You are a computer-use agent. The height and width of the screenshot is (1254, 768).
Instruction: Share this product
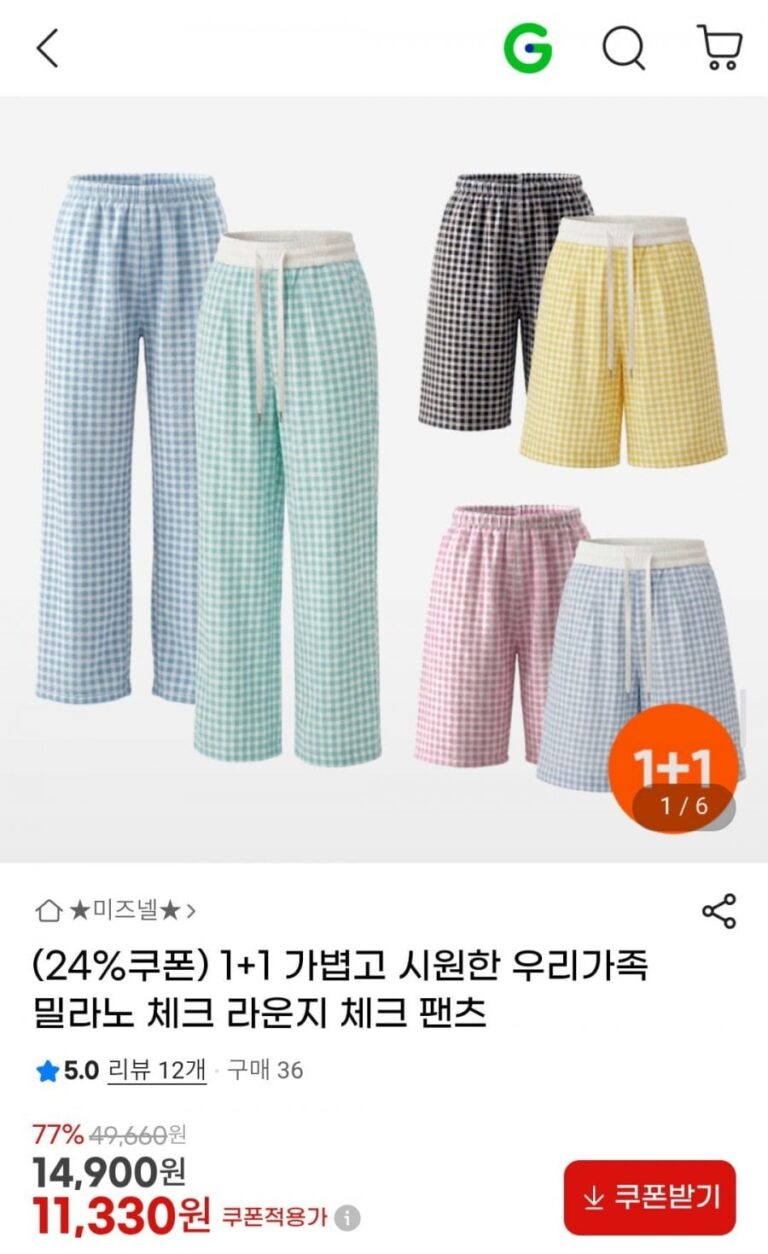coord(718,911)
